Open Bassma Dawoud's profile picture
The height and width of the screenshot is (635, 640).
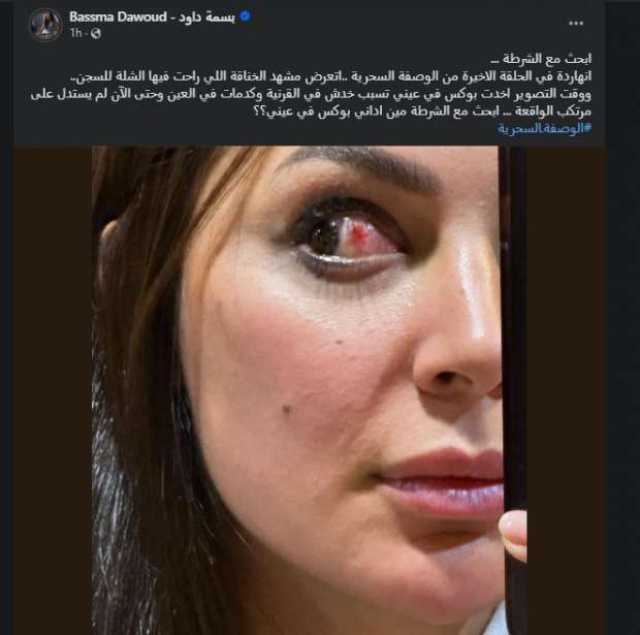pos(46,24)
